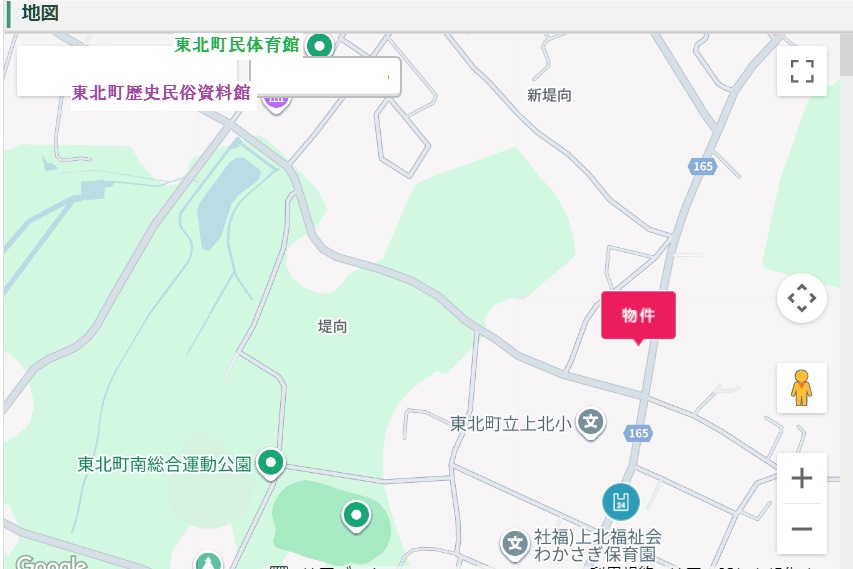Select the green pin on the sports field

pyautogui.click(x=356, y=515)
